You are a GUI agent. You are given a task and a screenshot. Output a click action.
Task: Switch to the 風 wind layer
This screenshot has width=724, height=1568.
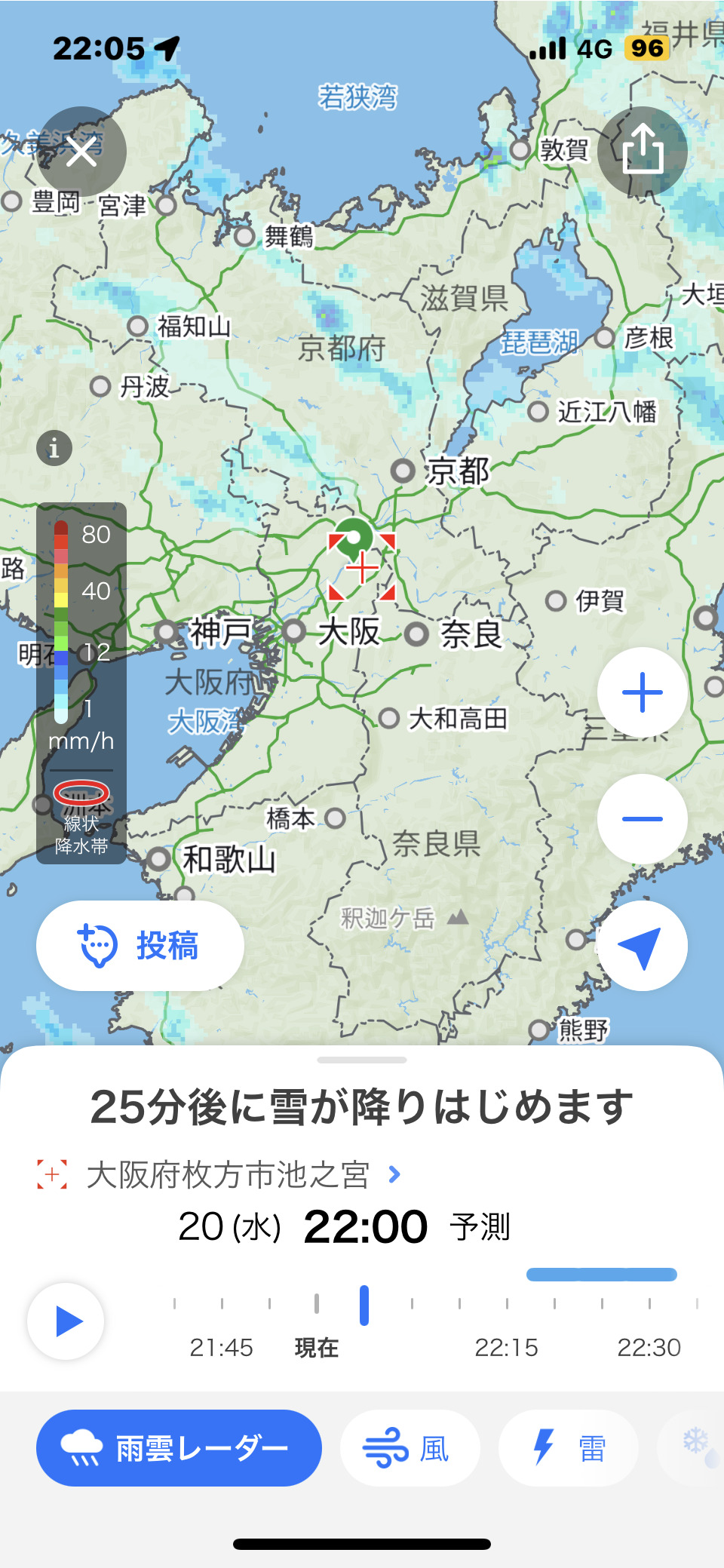[410, 1448]
